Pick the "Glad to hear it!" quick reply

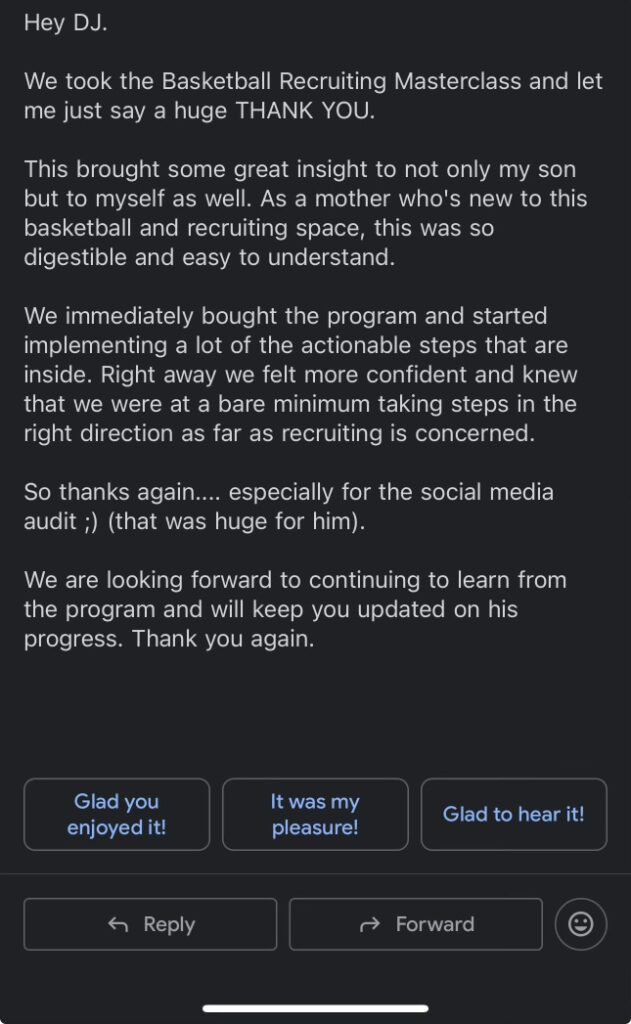(513, 814)
